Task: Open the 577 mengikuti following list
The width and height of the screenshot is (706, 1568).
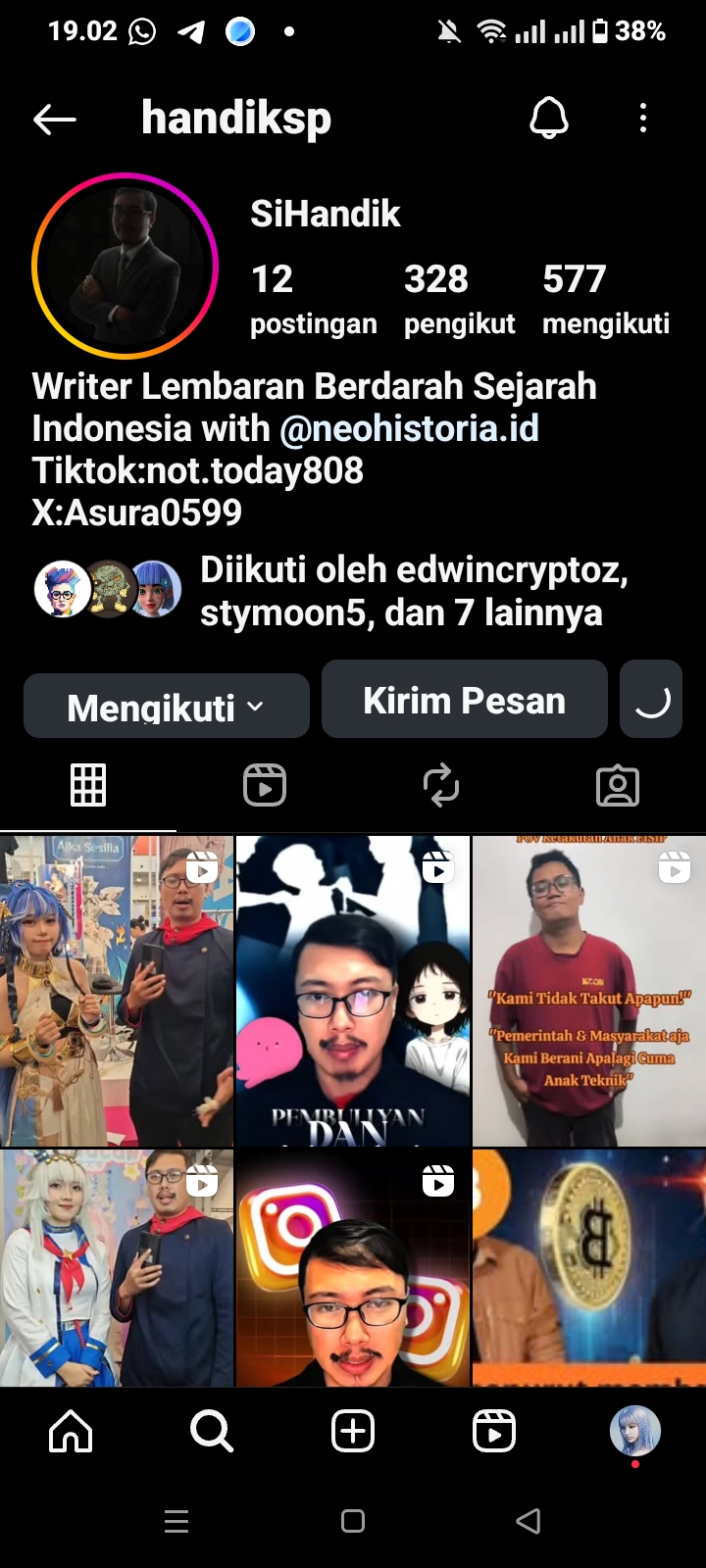Action: pos(605,298)
